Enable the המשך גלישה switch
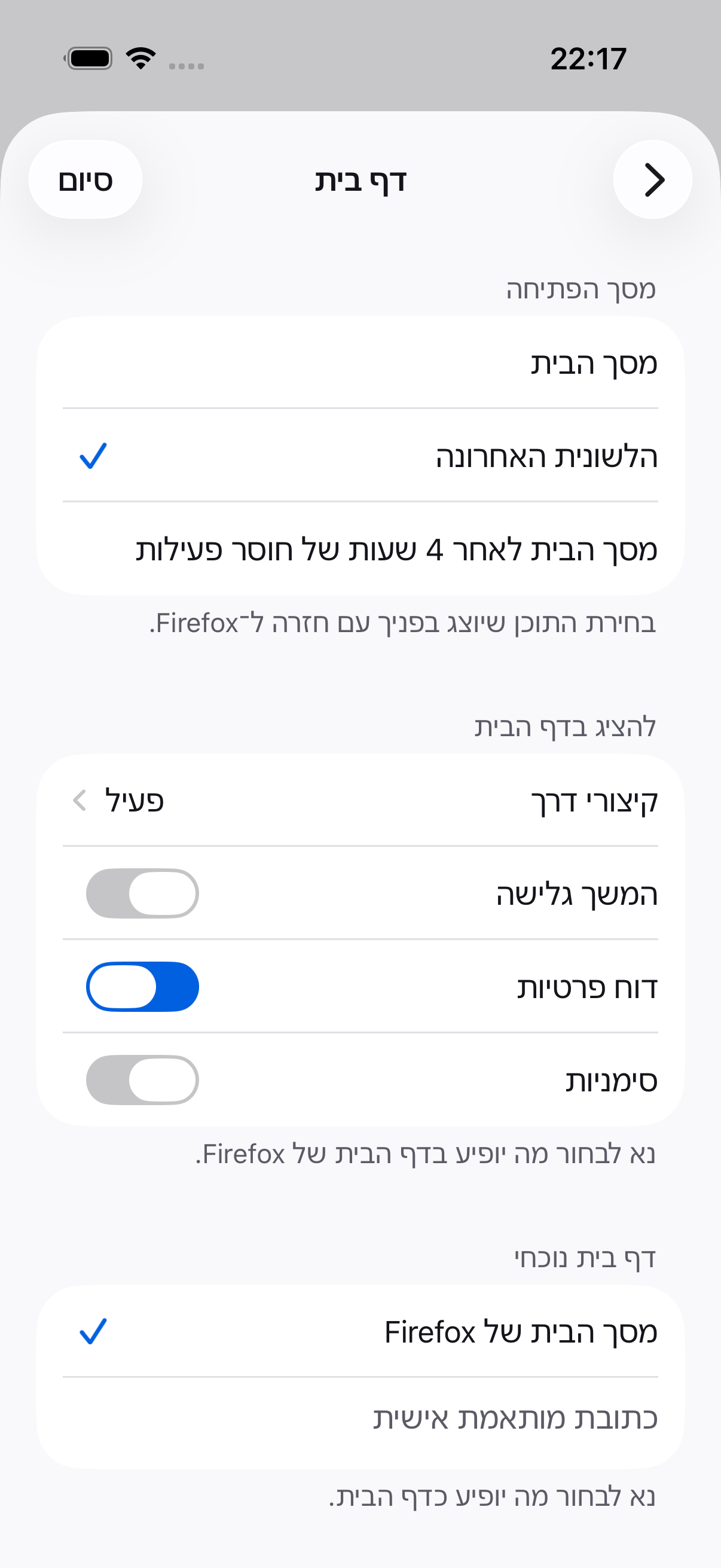The width and height of the screenshot is (721, 1568). [142, 893]
